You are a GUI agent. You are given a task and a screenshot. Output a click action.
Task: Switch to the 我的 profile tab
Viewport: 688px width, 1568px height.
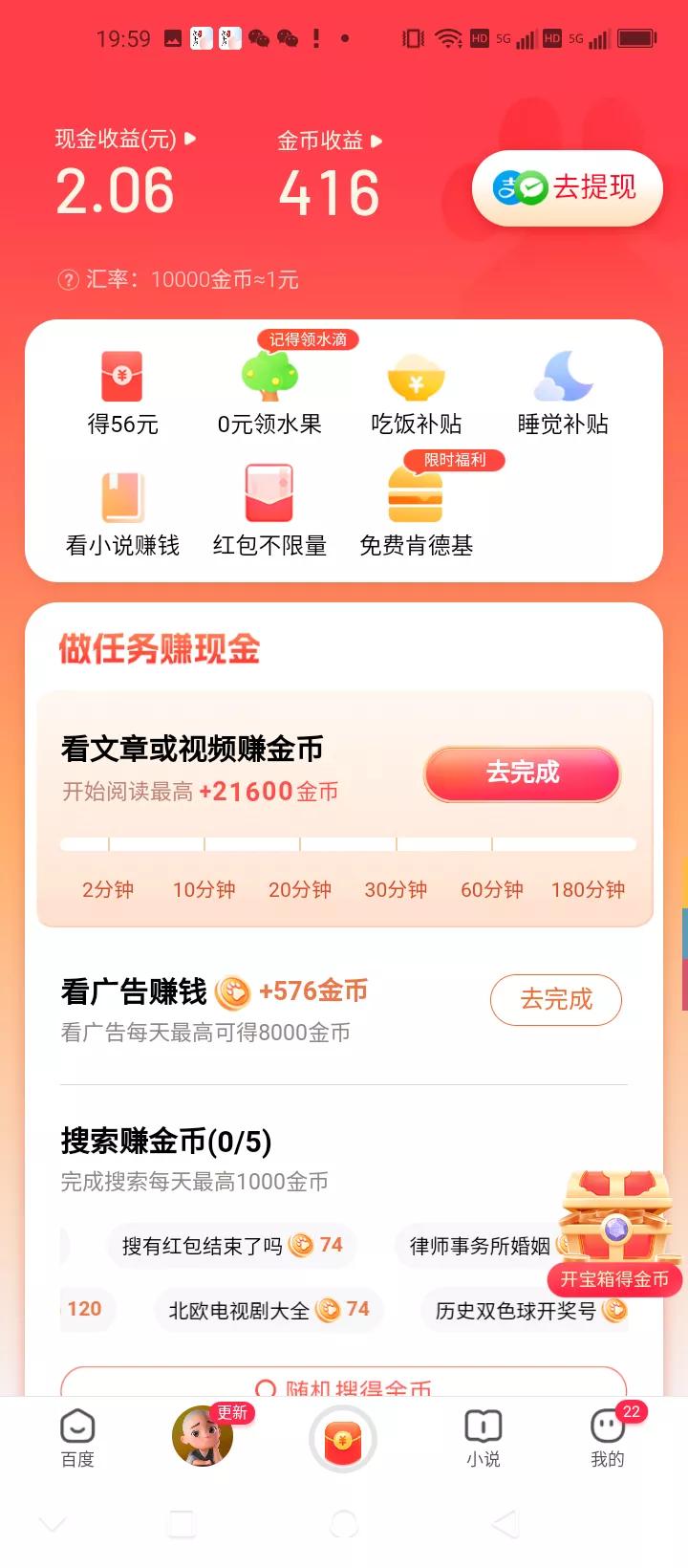point(607,1437)
